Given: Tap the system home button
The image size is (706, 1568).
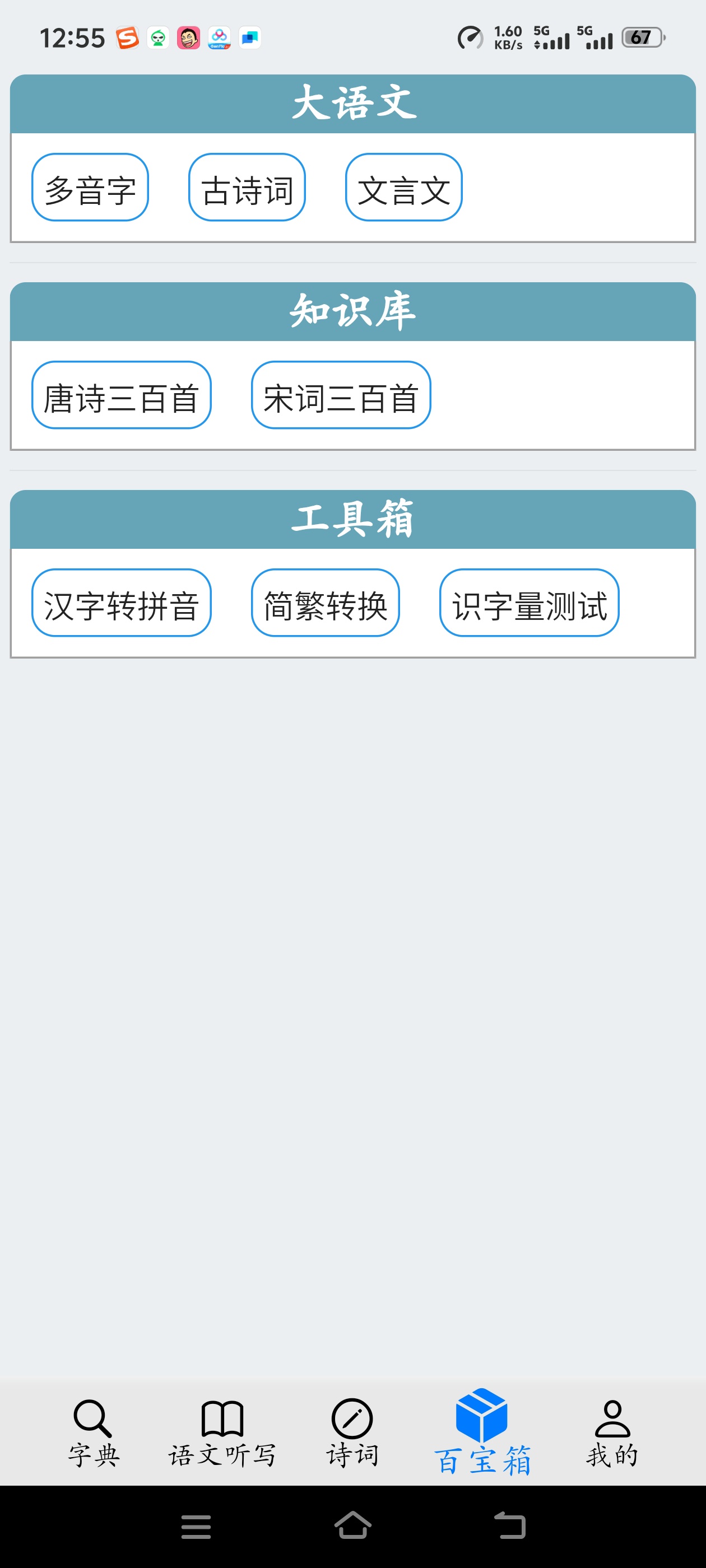Looking at the screenshot, I should (352, 1526).
